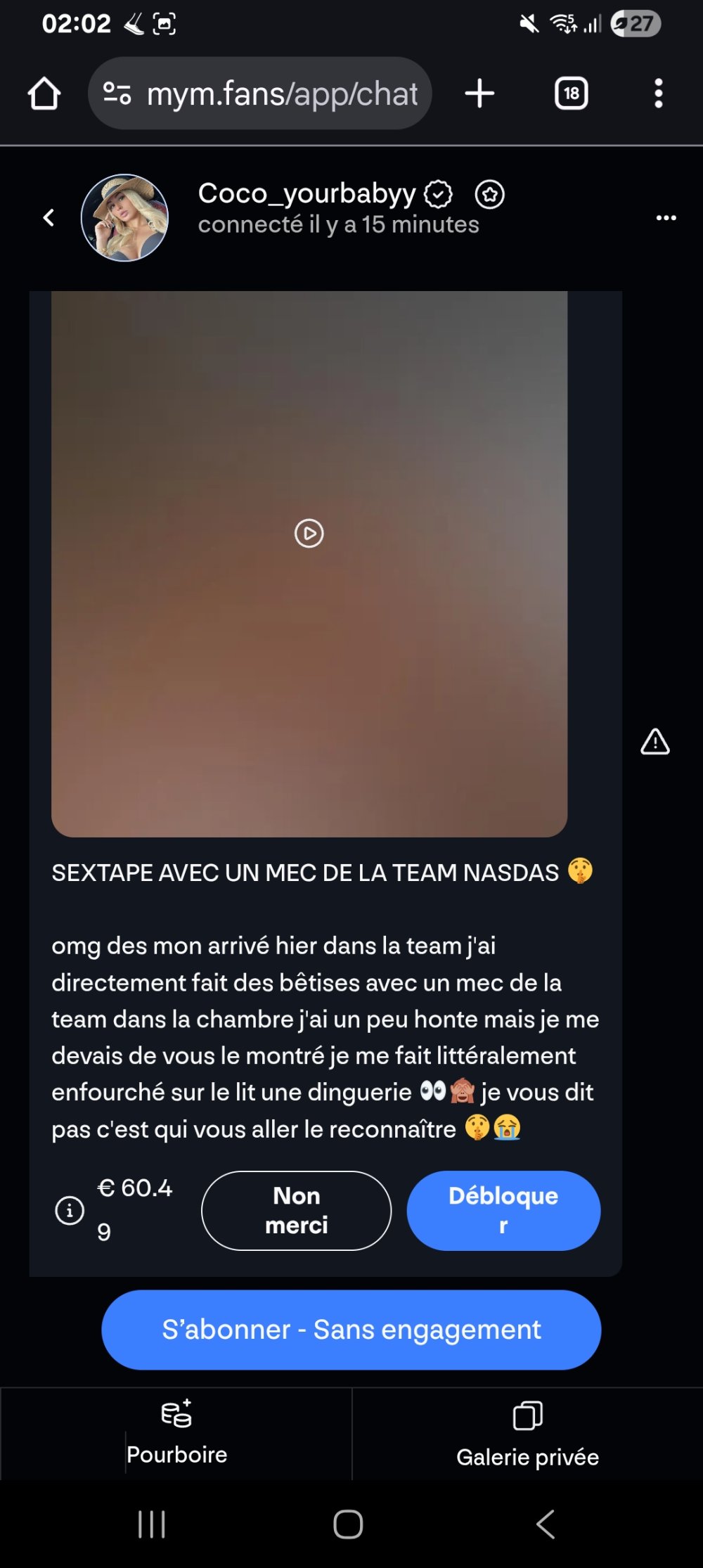The image size is (703, 1568).
Task: Tap the address bar showing mym.fans/app/chat
Action: coord(281,94)
